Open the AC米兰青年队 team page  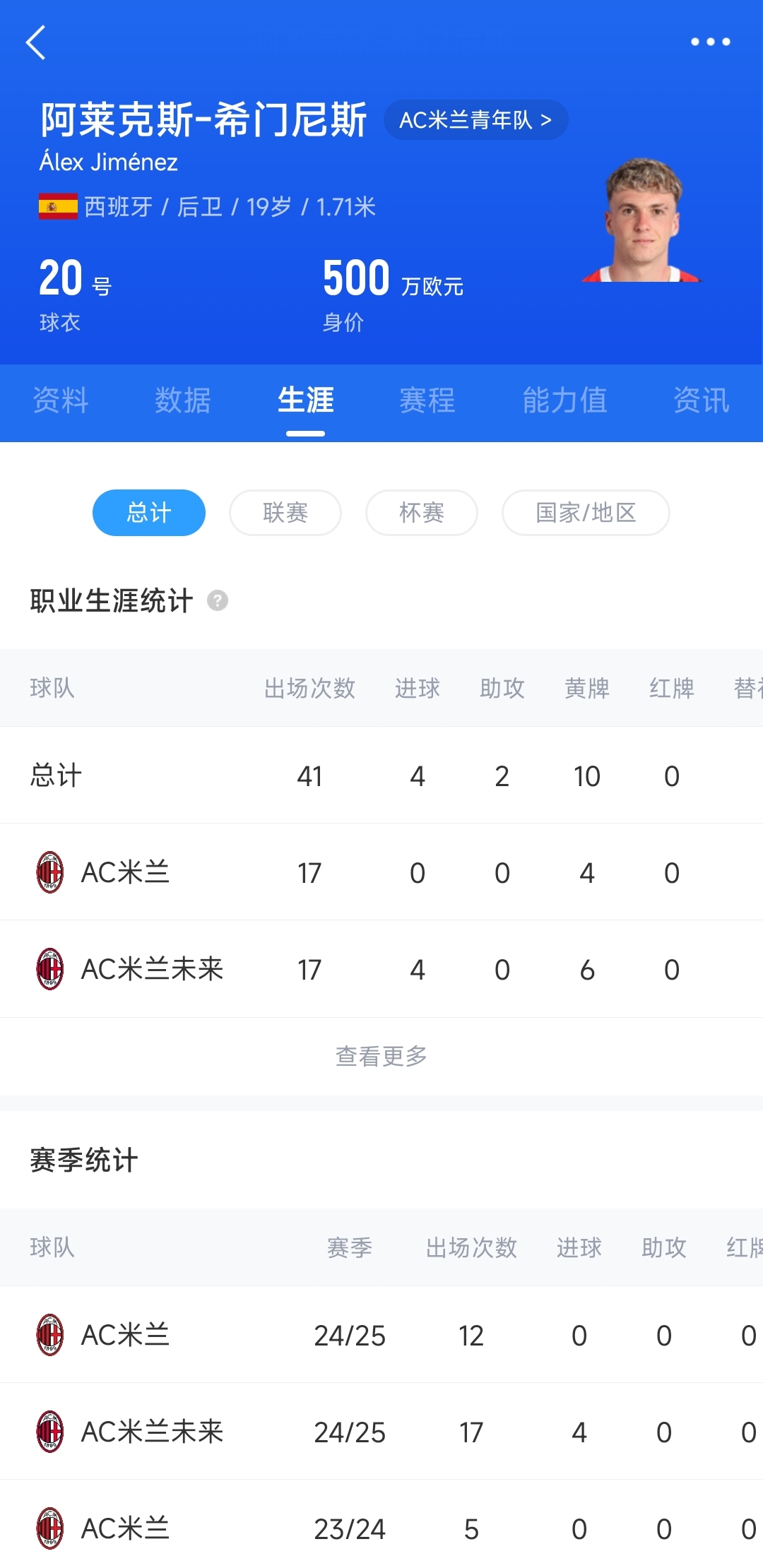(475, 120)
